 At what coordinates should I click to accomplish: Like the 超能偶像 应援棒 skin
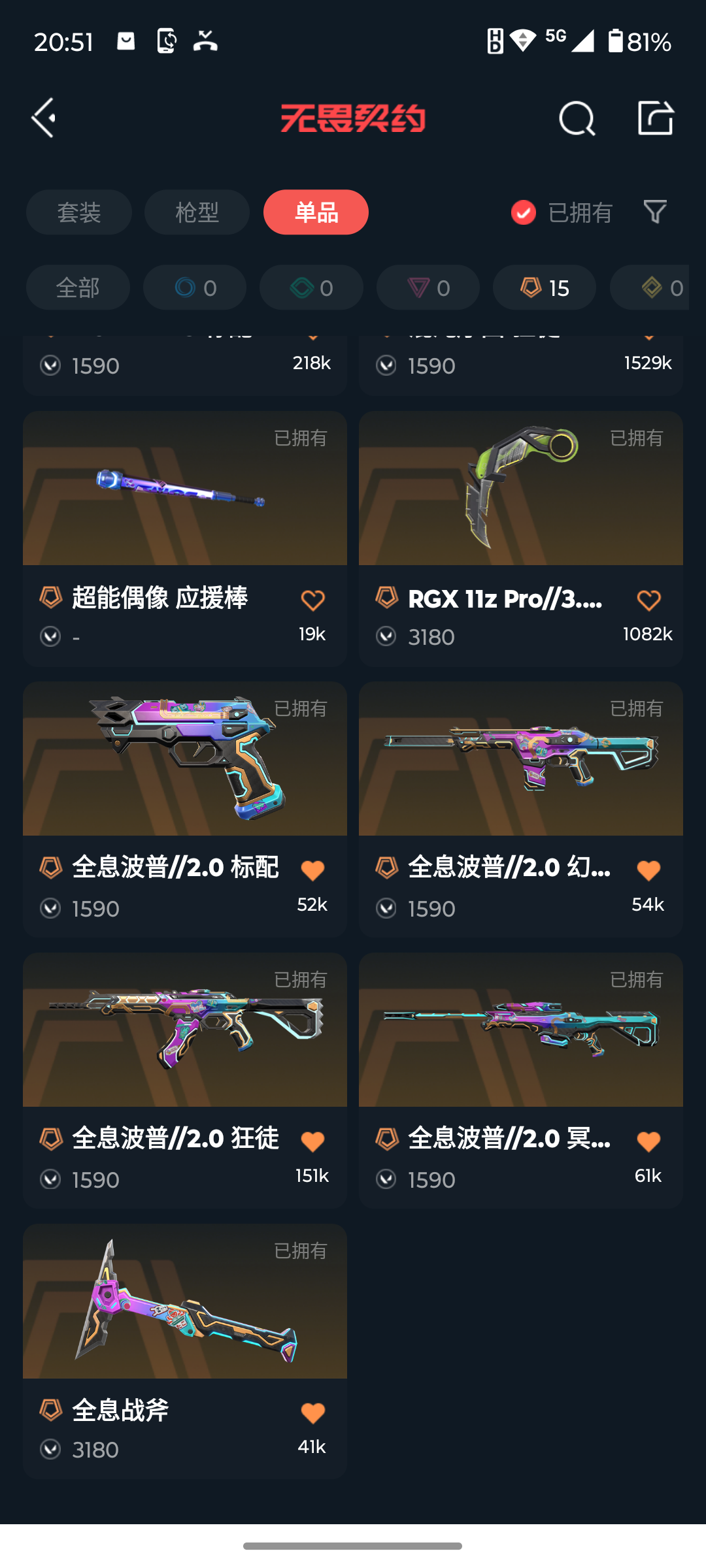click(x=312, y=600)
